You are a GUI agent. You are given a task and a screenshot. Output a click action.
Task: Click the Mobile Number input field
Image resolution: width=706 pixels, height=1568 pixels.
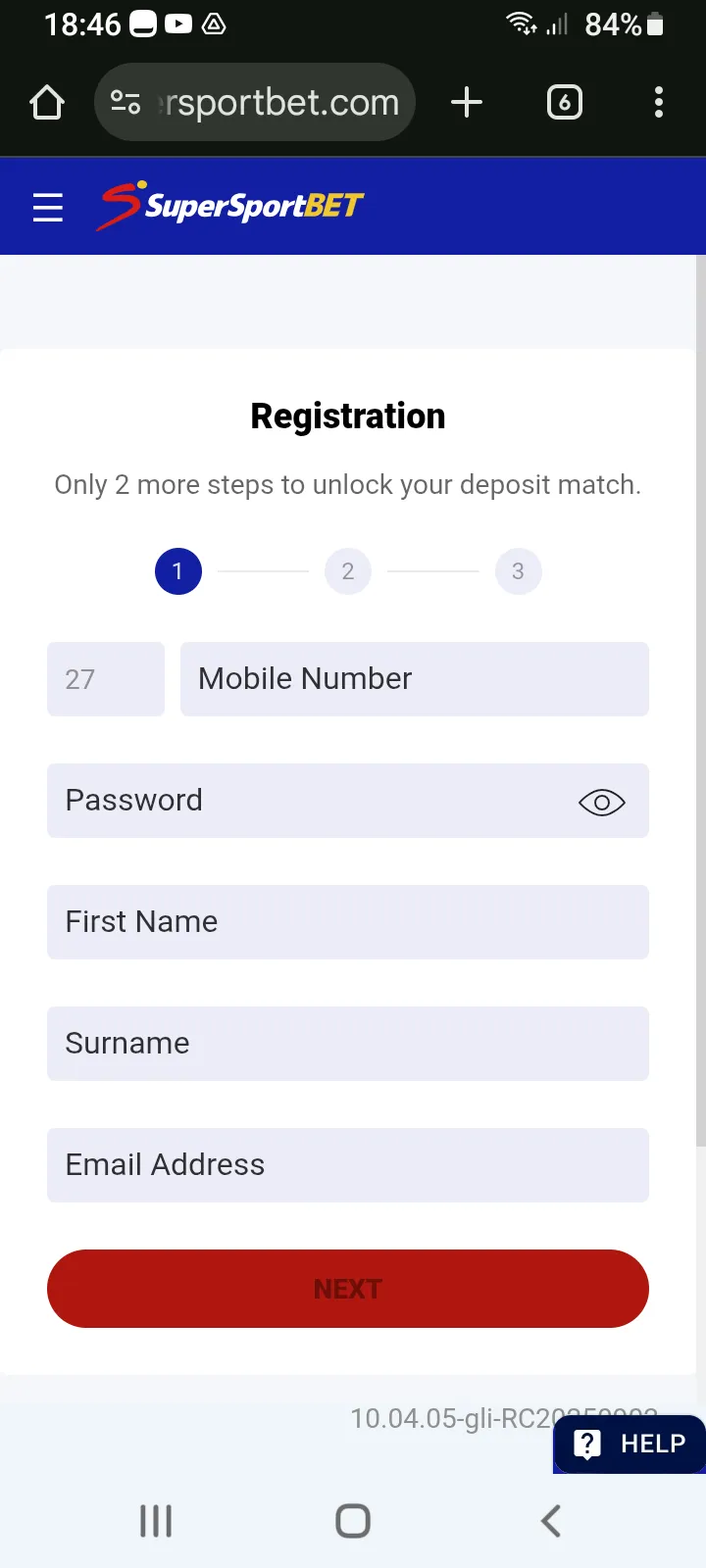point(414,678)
